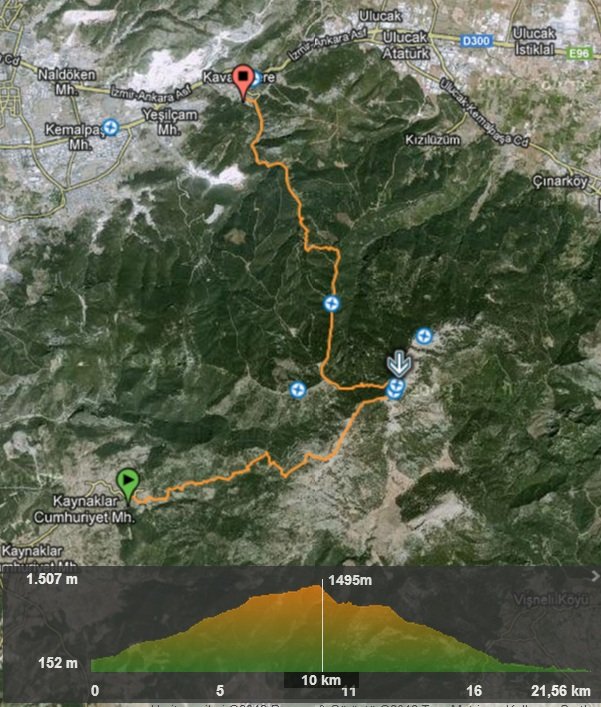Tap the red trail end marker
This screenshot has width=601, height=707.
tap(244, 81)
